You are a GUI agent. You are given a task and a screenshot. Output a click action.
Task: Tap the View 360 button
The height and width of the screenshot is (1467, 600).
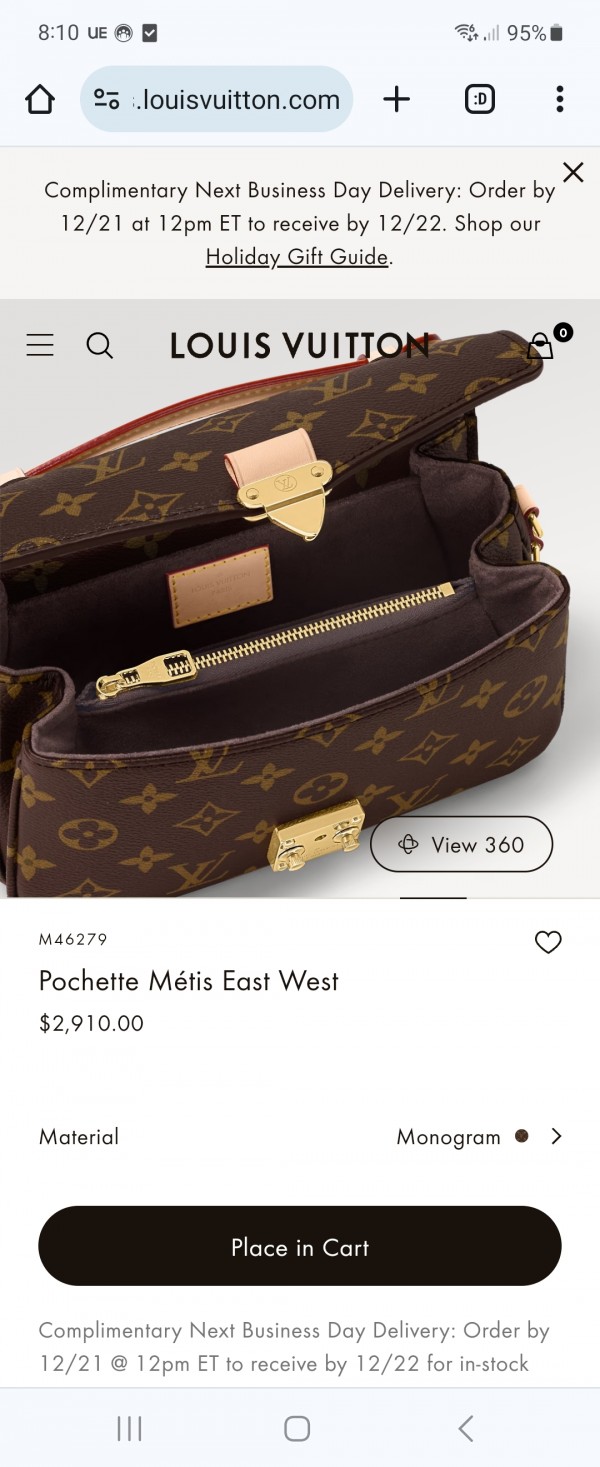(x=461, y=845)
